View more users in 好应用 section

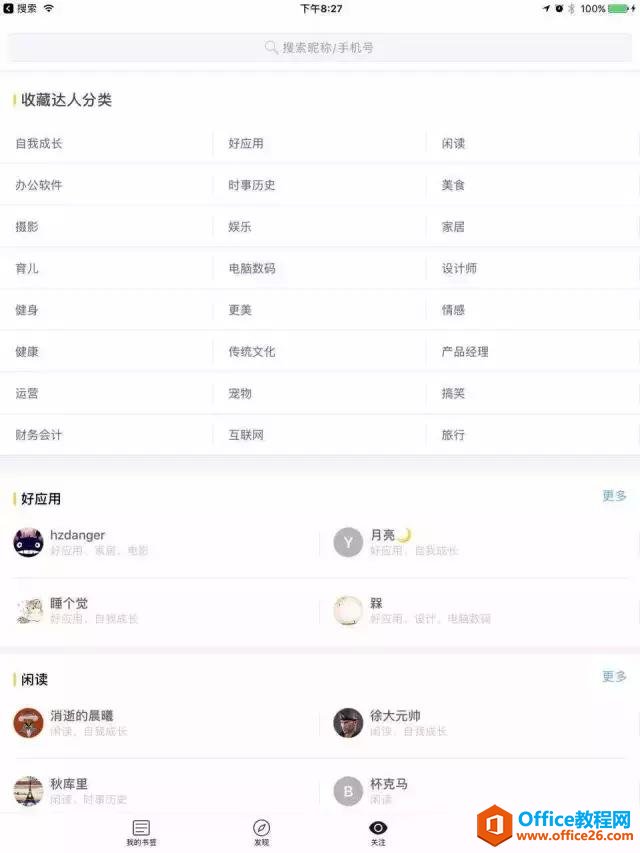click(x=614, y=495)
